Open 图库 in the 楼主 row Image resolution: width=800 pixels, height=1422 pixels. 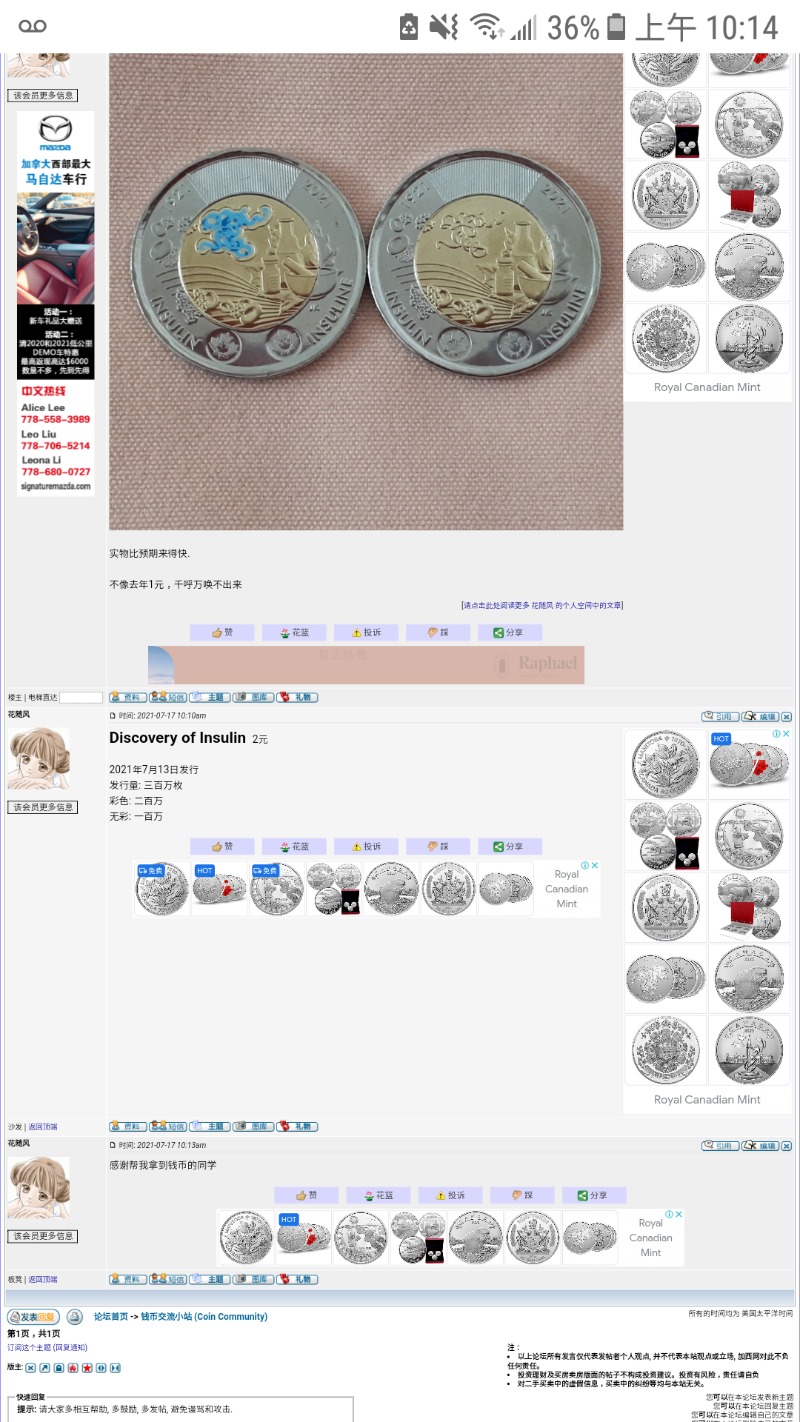click(x=254, y=697)
